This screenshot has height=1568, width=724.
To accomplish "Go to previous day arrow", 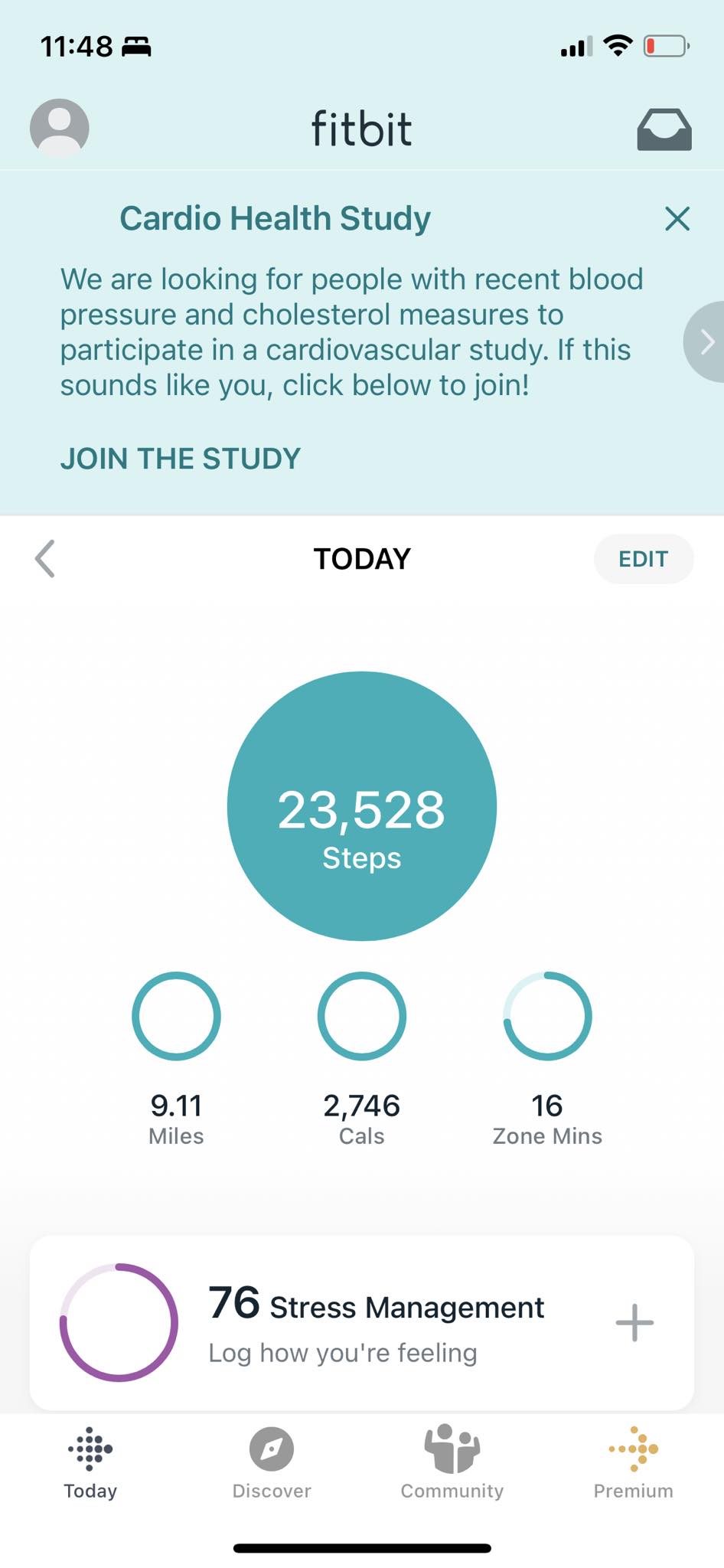I will (x=45, y=559).
